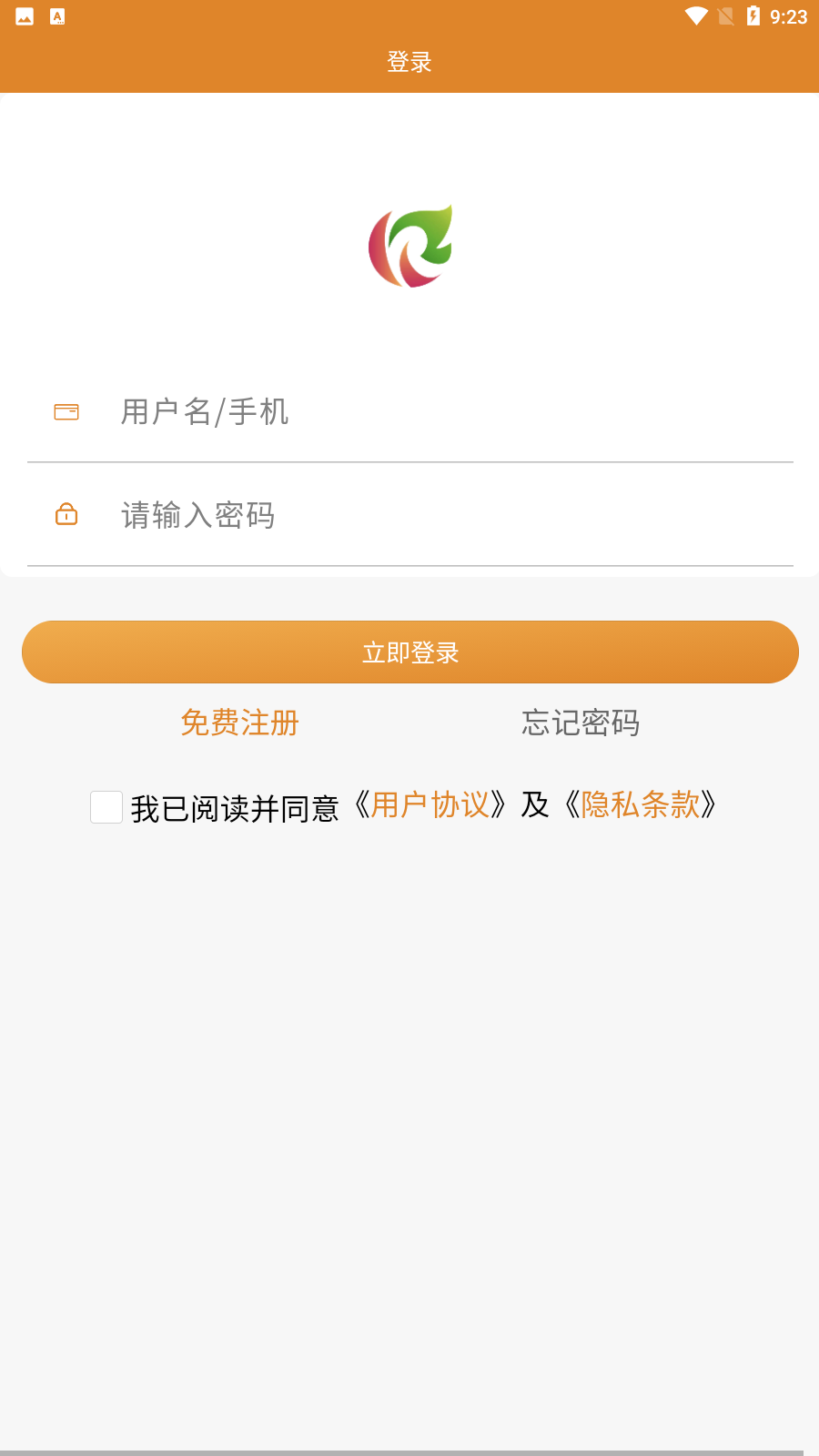Tap the letter A notification icon
Viewport: 819px width, 1456px height.
tap(56, 15)
